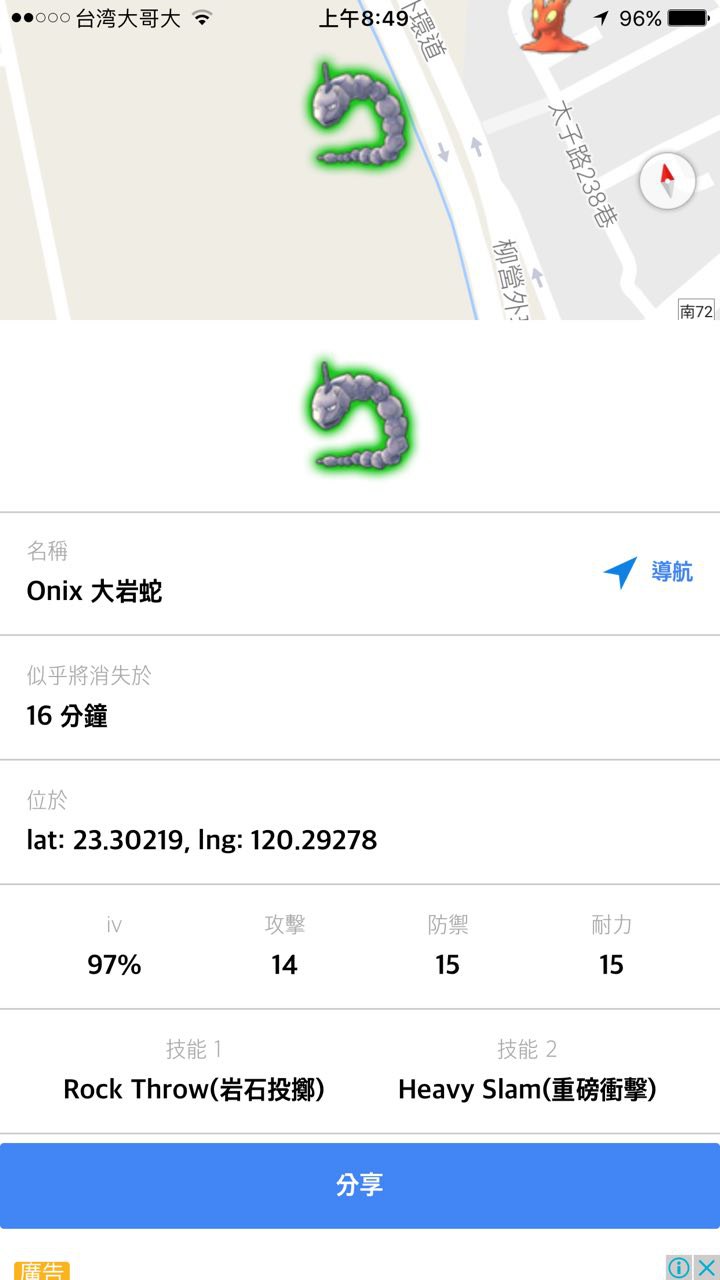Image resolution: width=720 pixels, height=1280 pixels.
Task: Share this Onix via the 分享 button
Action: 360,1186
